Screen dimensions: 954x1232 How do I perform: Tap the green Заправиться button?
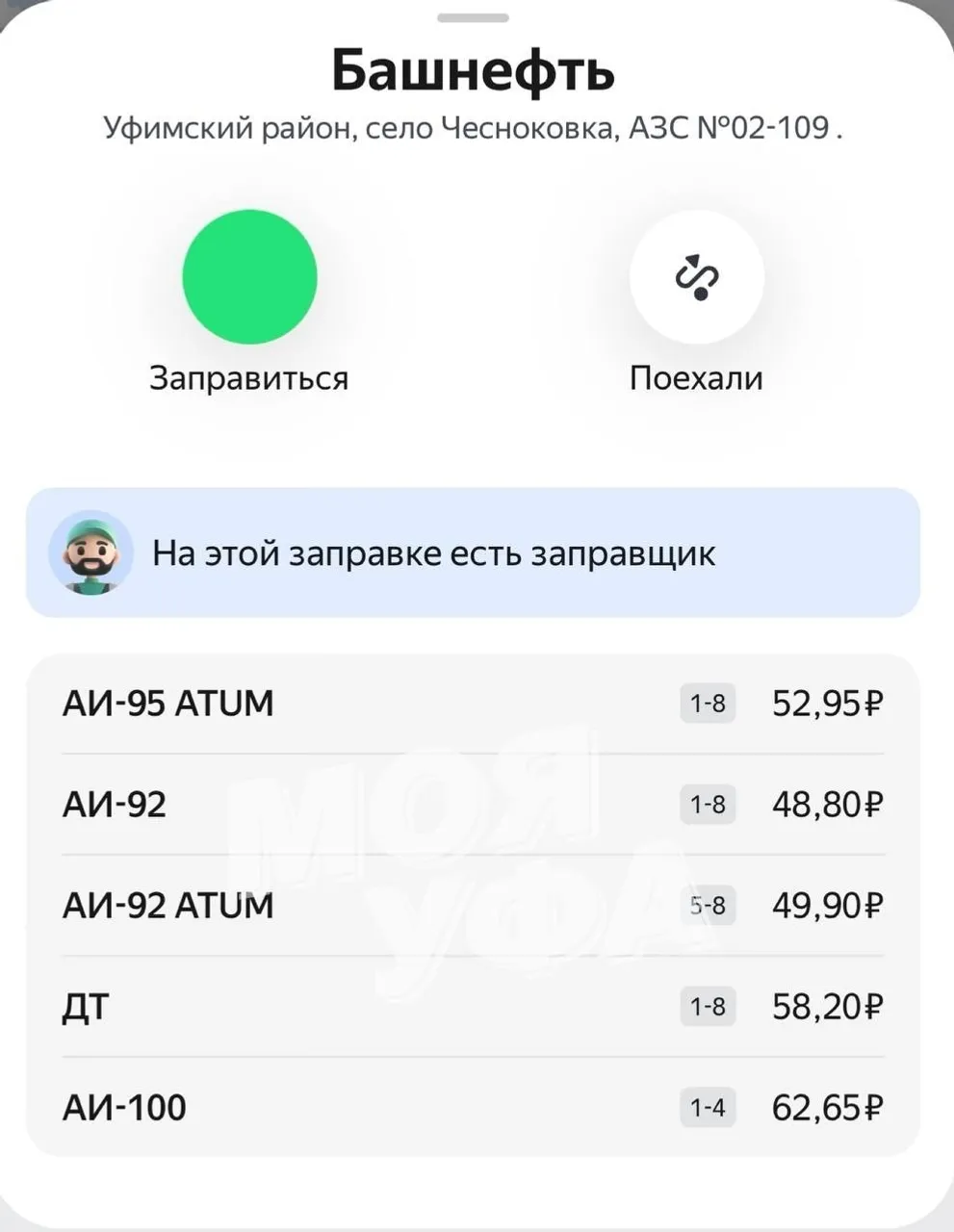click(x=249, y=277)
